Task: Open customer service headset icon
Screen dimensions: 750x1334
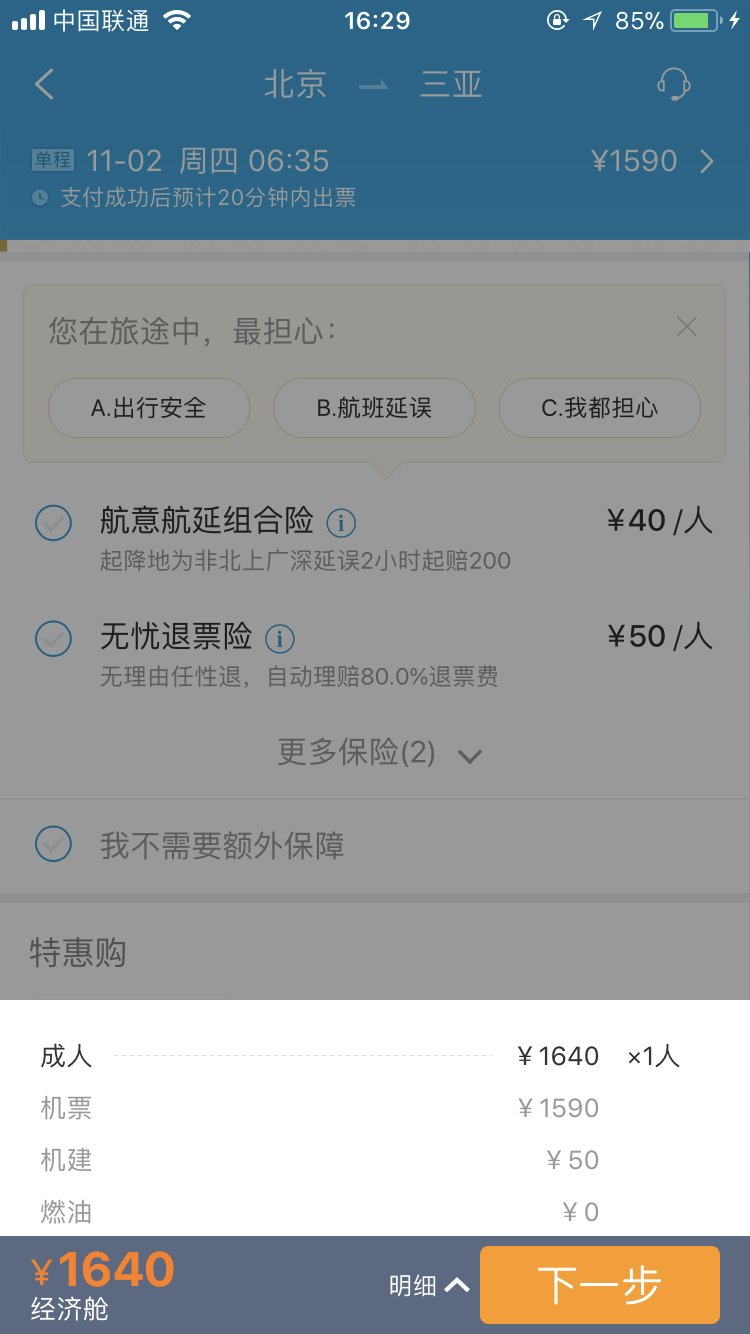Action: (x=675, y=84)
